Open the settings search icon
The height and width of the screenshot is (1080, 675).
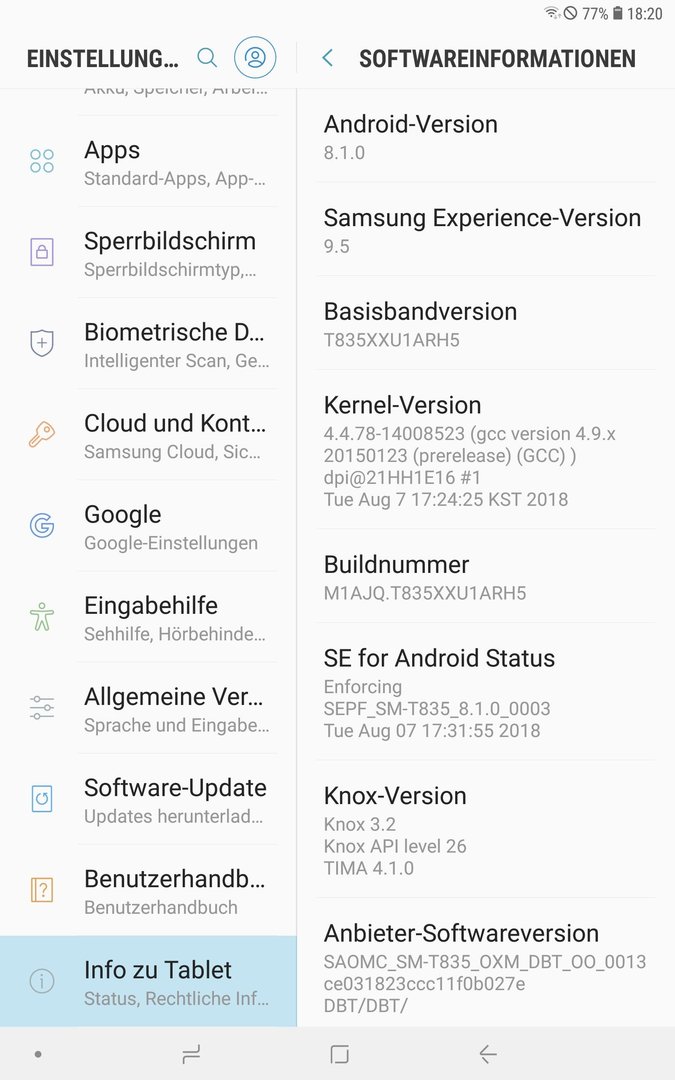207,57
